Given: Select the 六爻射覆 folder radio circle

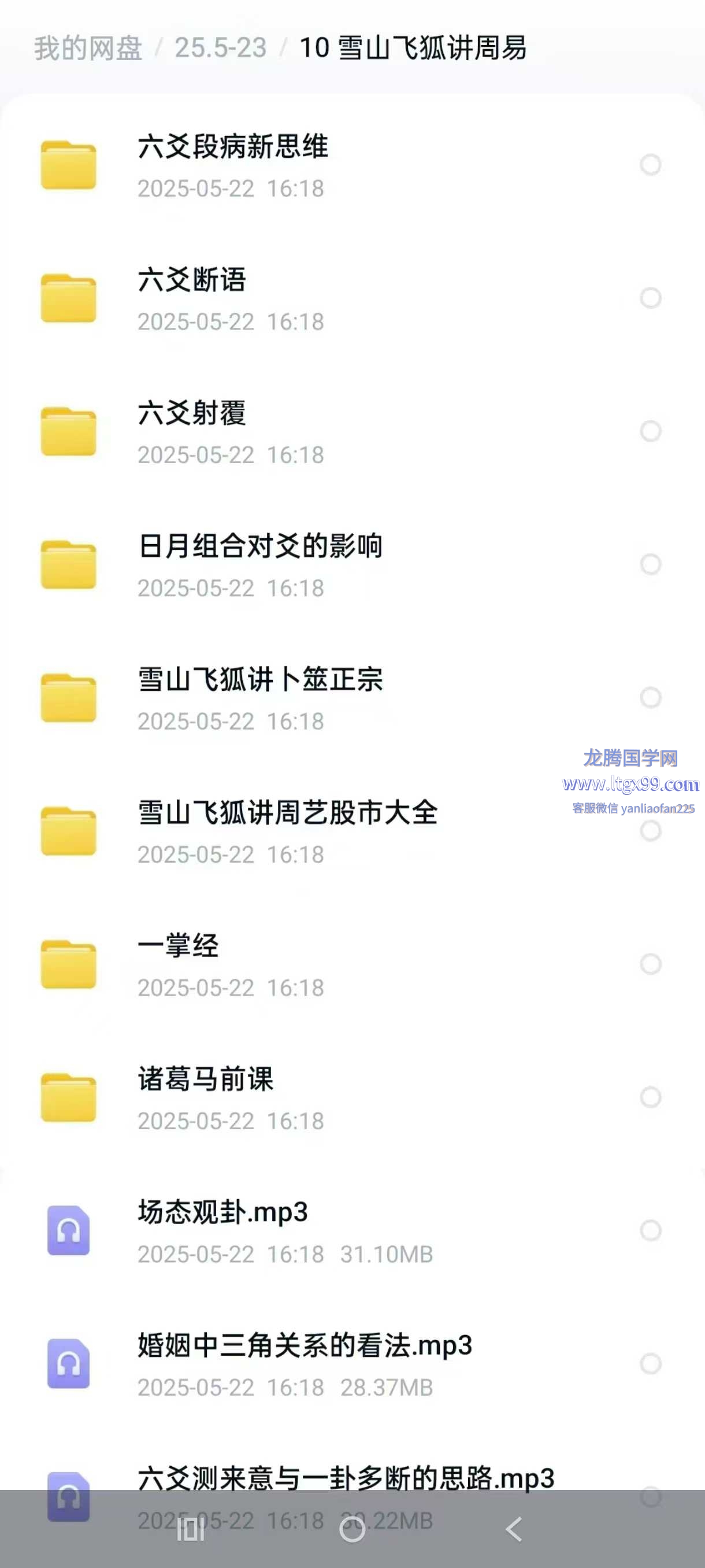Looking at the screenshot, I should click(x=650, y=431).
